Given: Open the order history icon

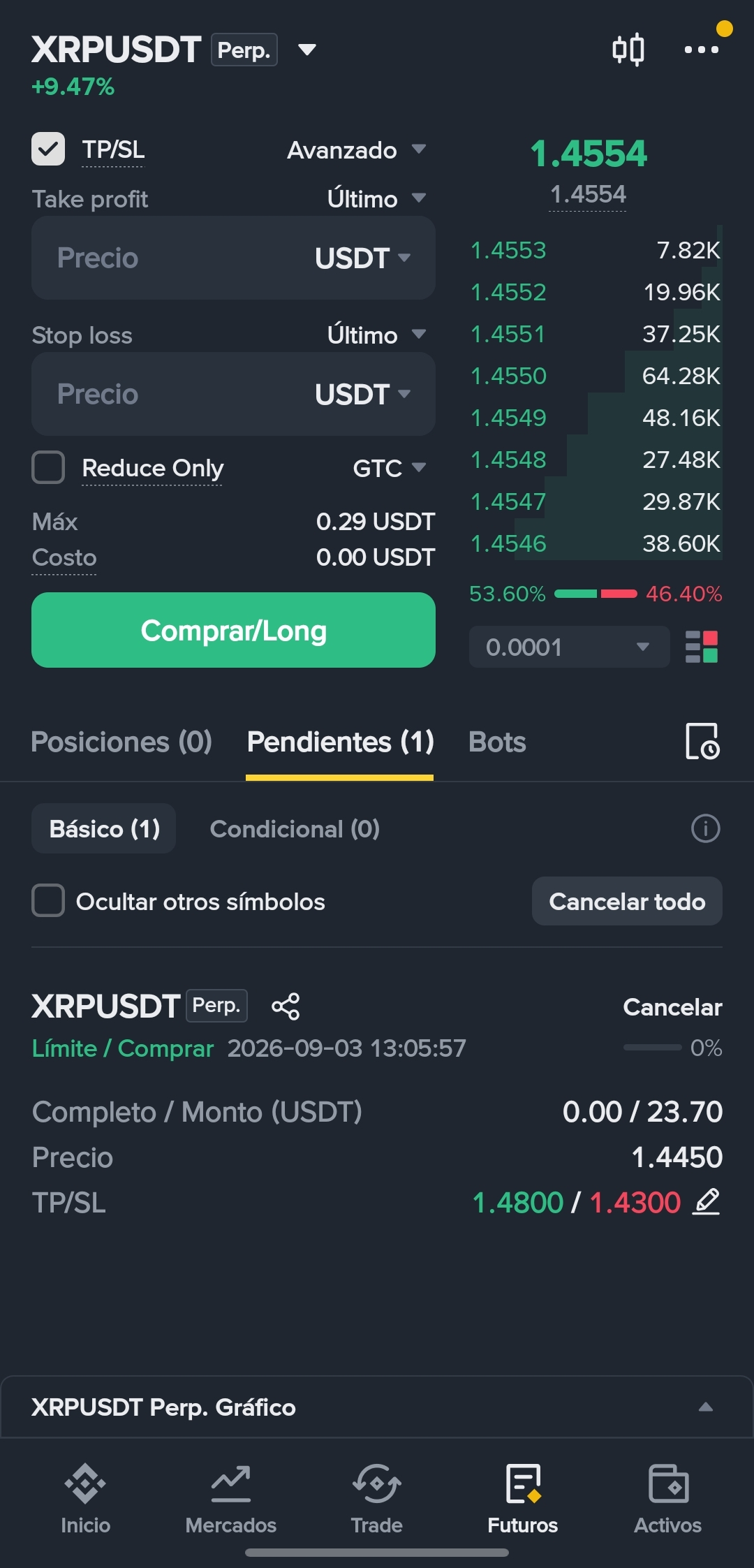Looking at the screenshot, I should click(702, 741).
